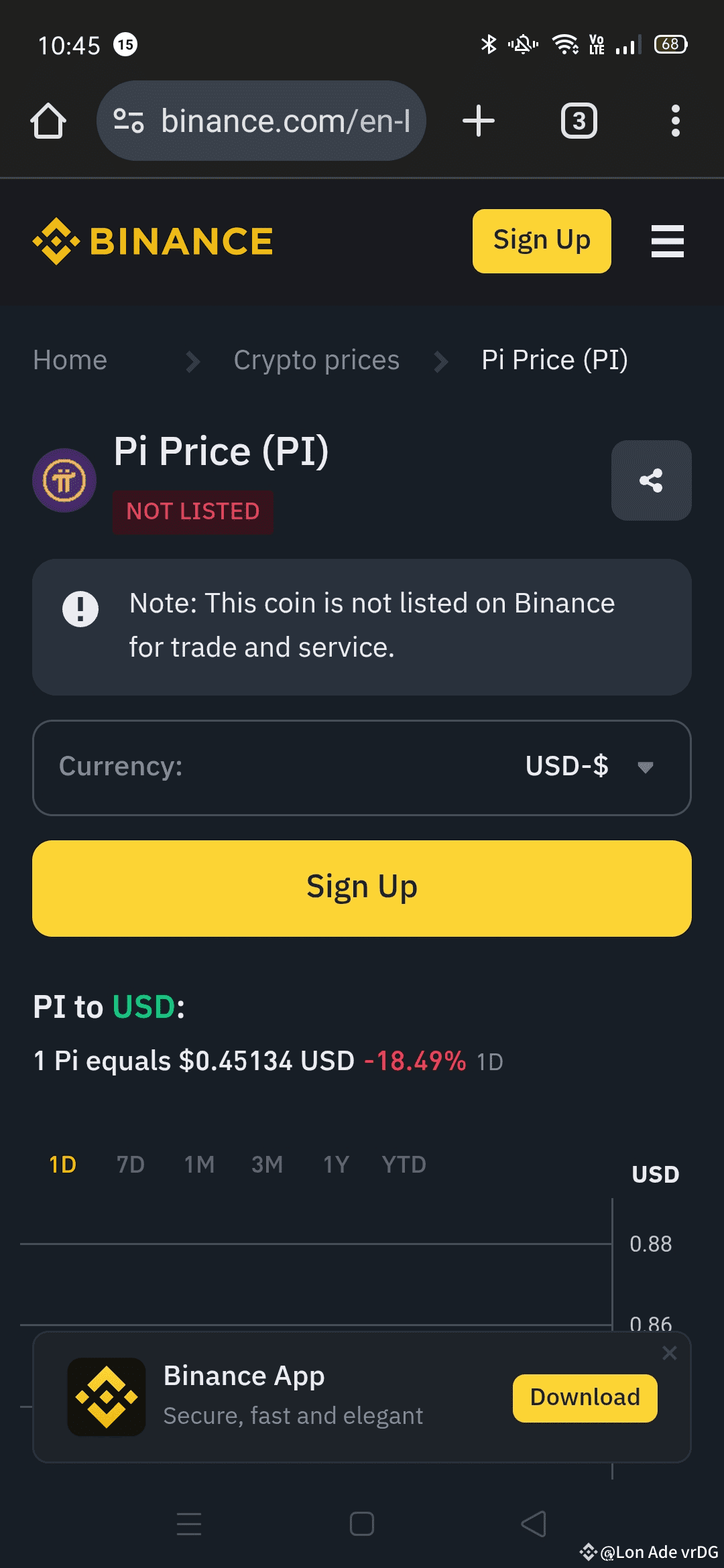Dismiss the Binance App banner

pyautogui.click(x=669, y=1353)
